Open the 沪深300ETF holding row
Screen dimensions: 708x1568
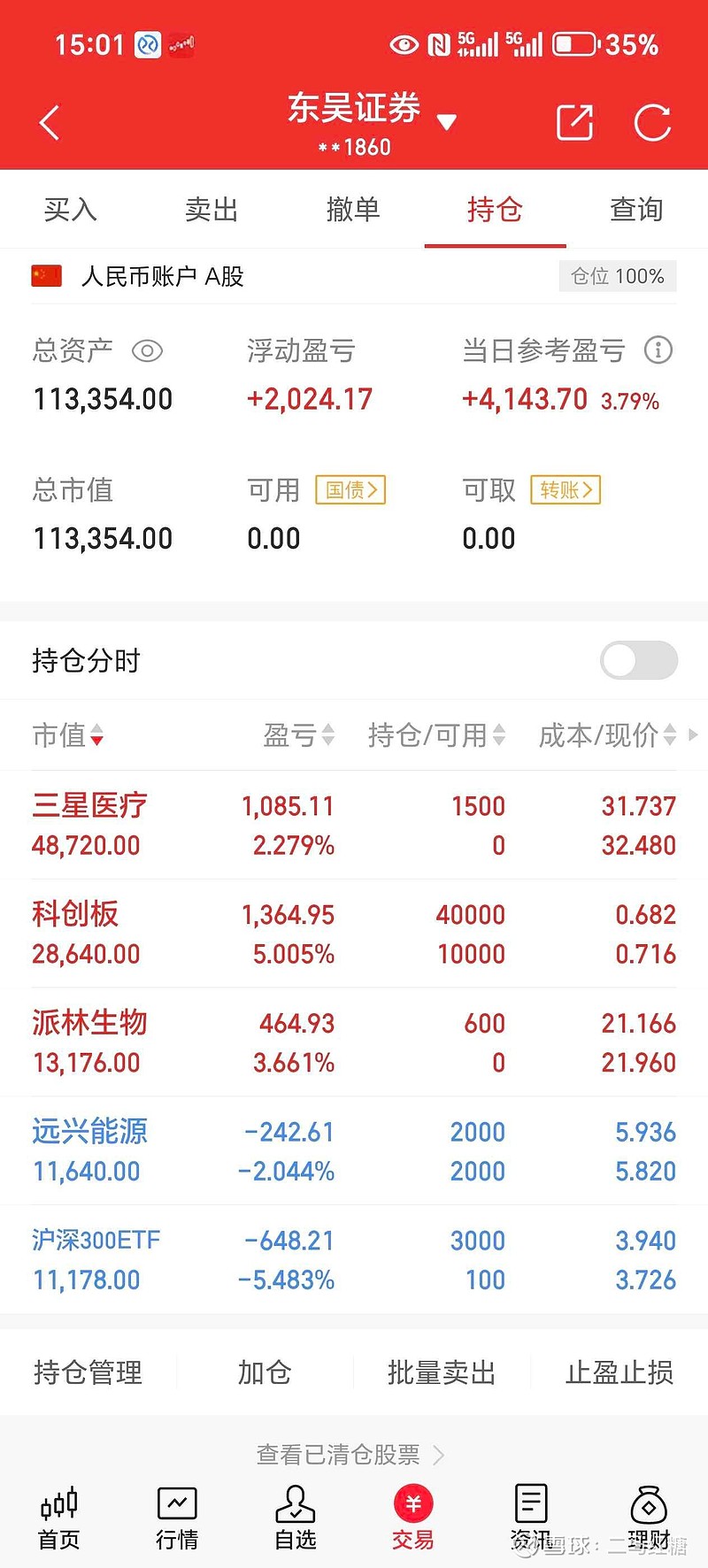(x=354, y=1260)
